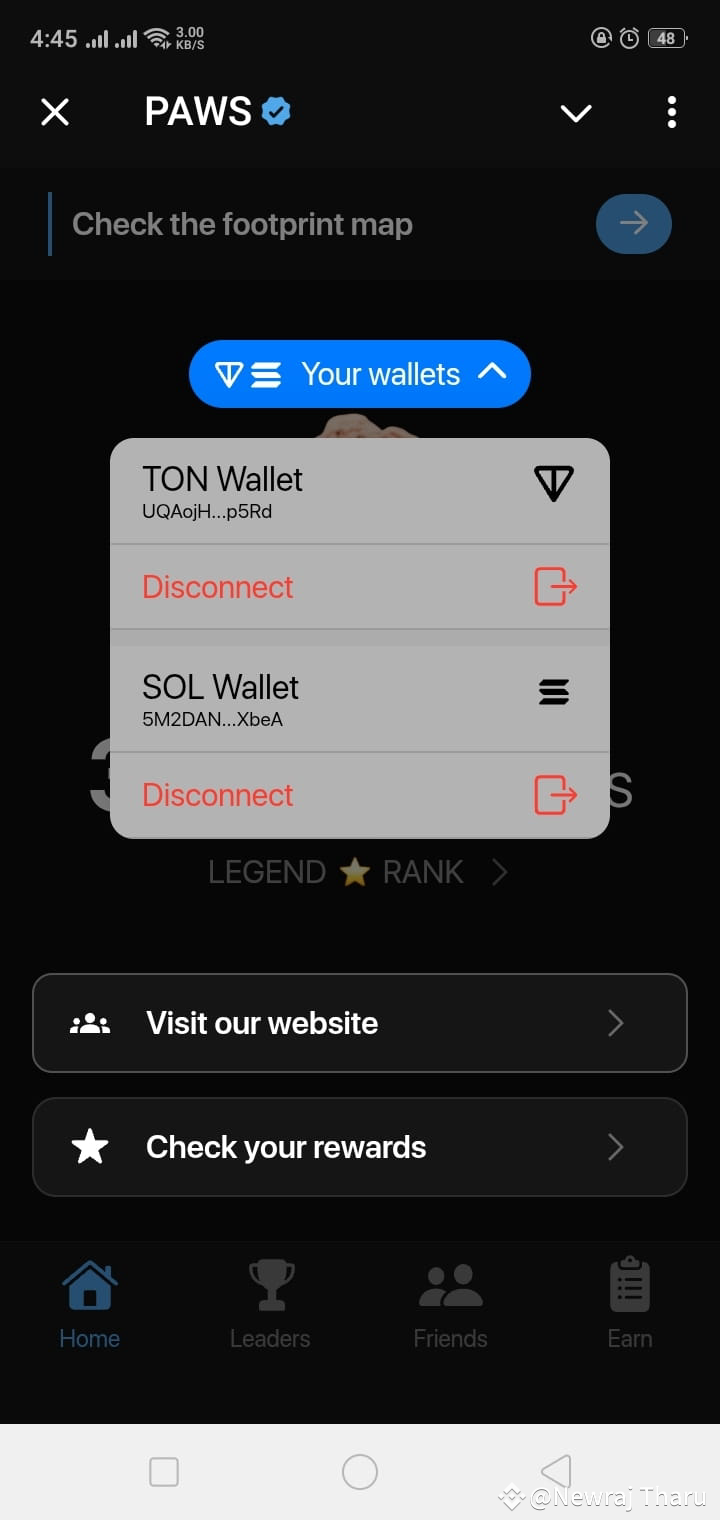Collapse the Your wallets dropdown
The height and width of the screenshot is (1520, 720).
(492, 373)
